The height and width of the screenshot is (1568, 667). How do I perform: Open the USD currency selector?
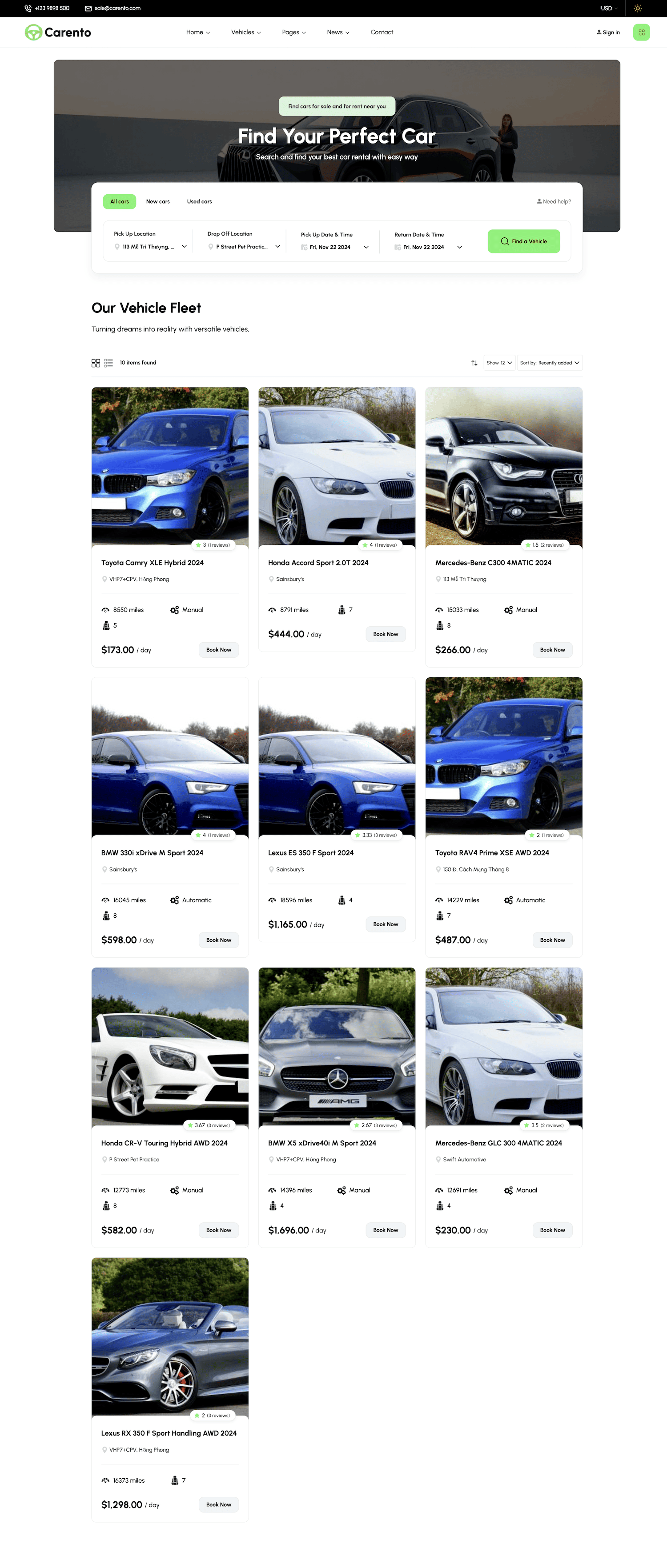608,8
